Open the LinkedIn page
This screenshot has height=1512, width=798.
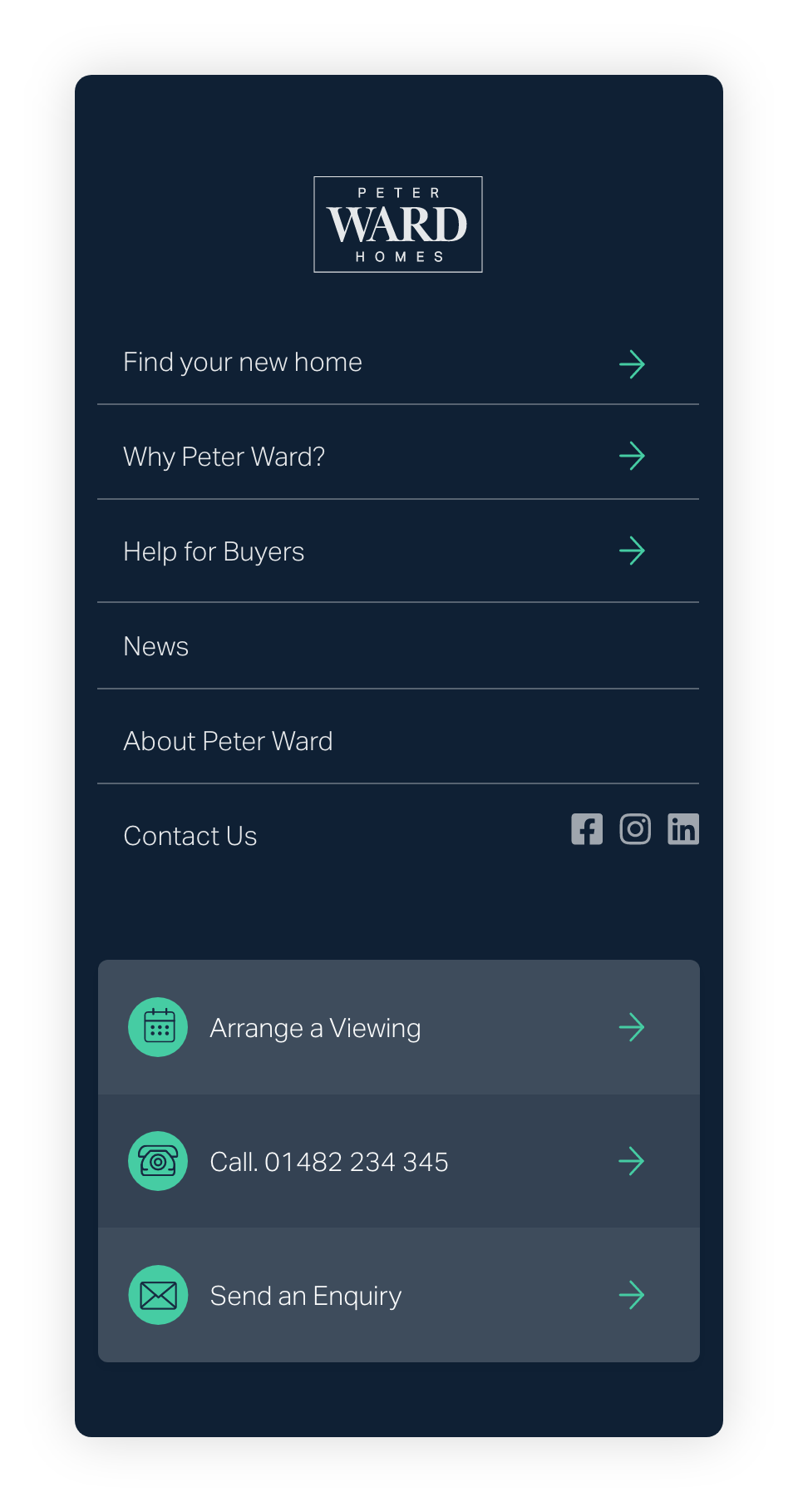point(683,829)
